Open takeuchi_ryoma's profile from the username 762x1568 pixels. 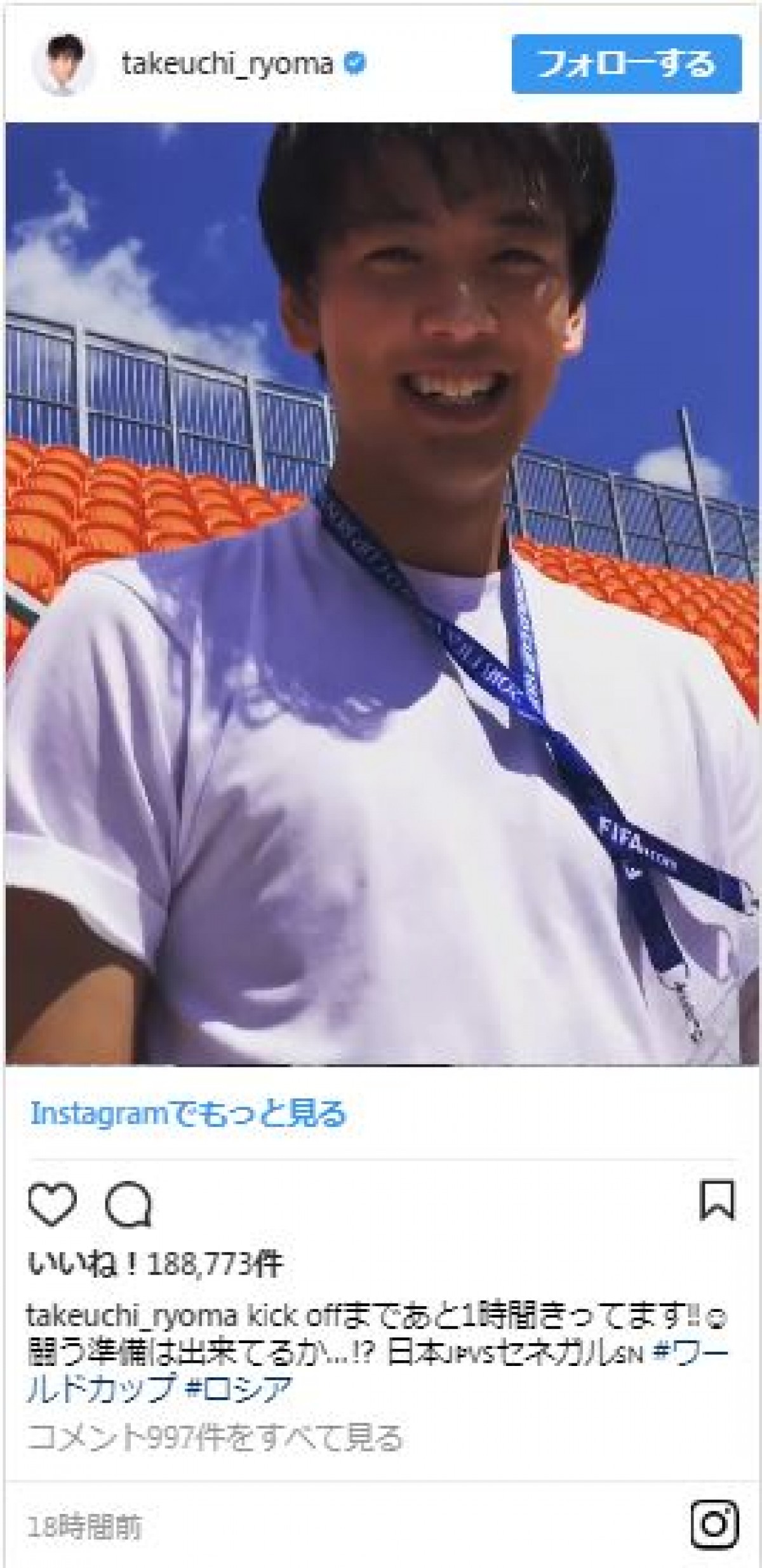click(227, 64)
